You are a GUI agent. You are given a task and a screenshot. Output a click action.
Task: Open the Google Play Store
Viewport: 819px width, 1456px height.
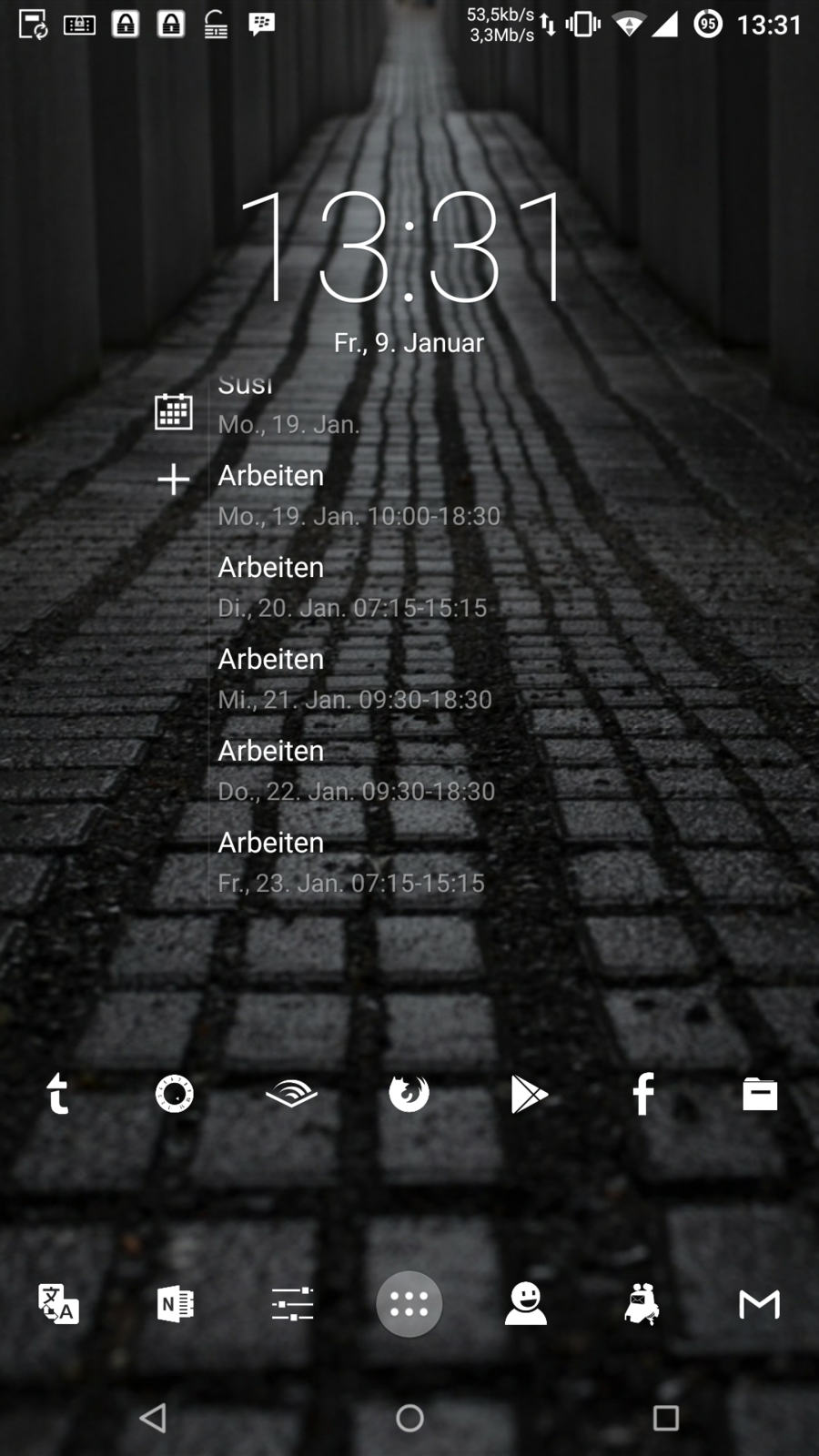point(528,1094)
